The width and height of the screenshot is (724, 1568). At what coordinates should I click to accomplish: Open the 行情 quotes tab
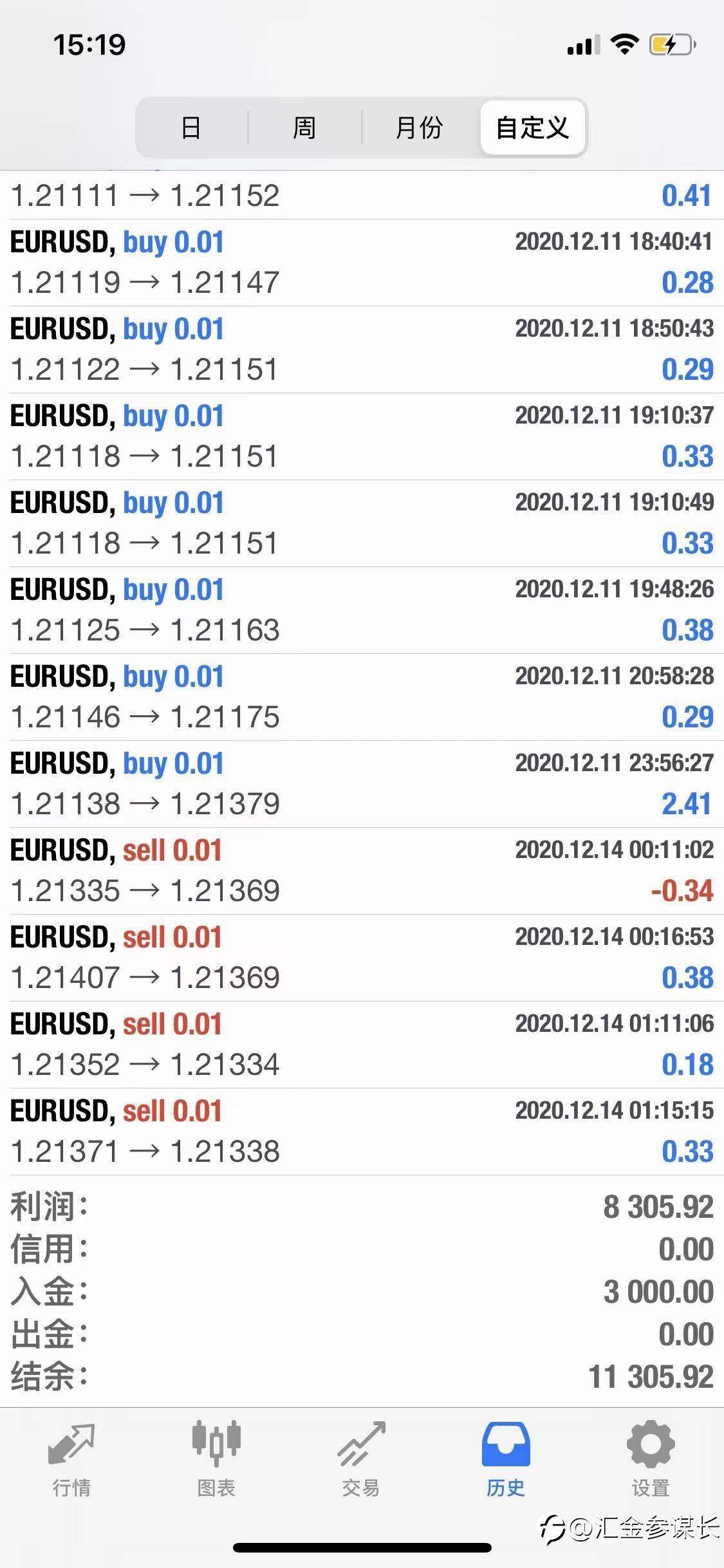point(71,1459)
